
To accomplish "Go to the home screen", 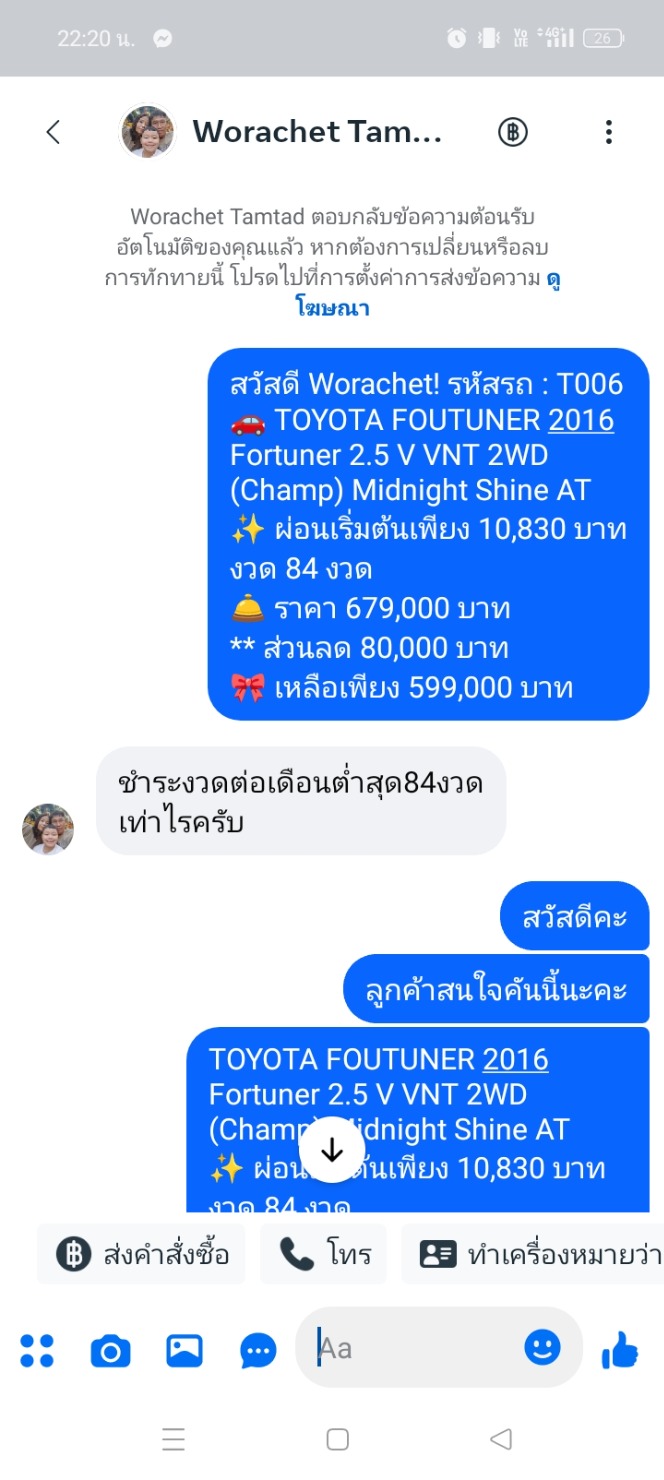I will click(338, 1439).
